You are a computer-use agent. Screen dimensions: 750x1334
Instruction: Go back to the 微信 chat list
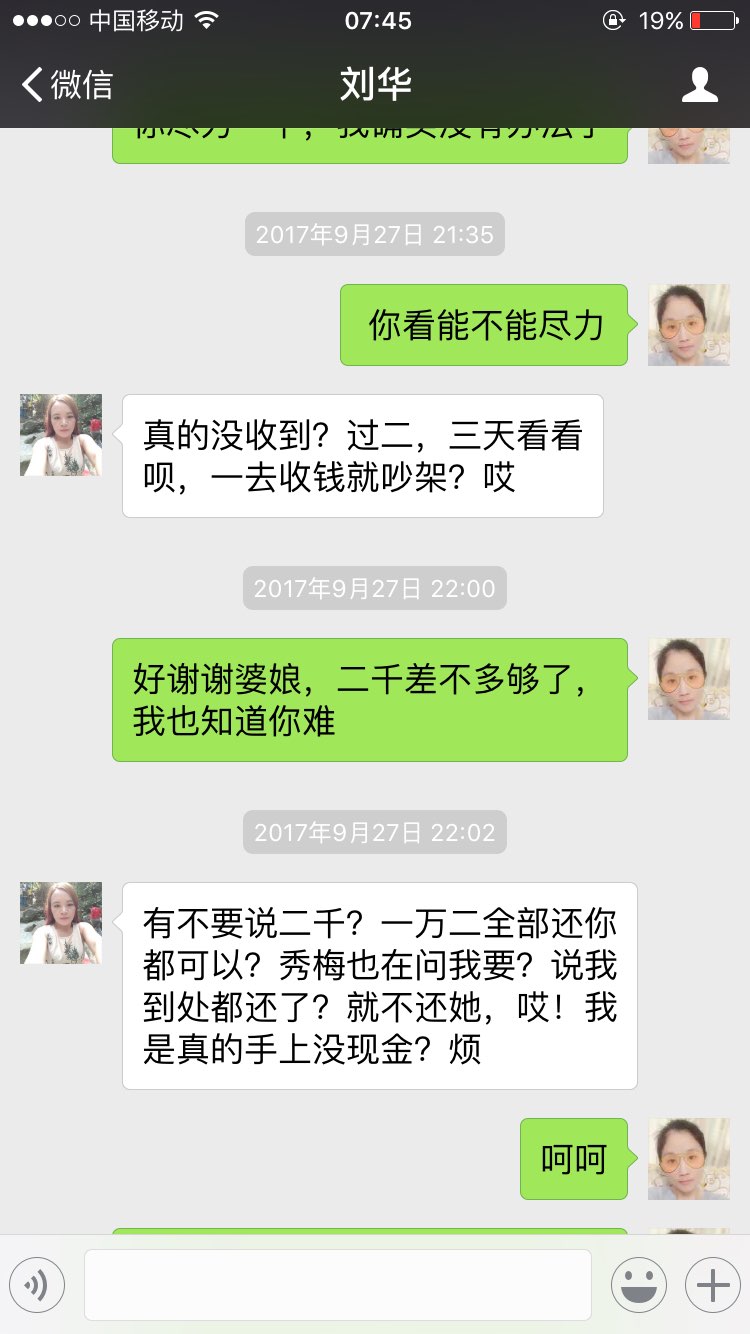tap(68, 85)
